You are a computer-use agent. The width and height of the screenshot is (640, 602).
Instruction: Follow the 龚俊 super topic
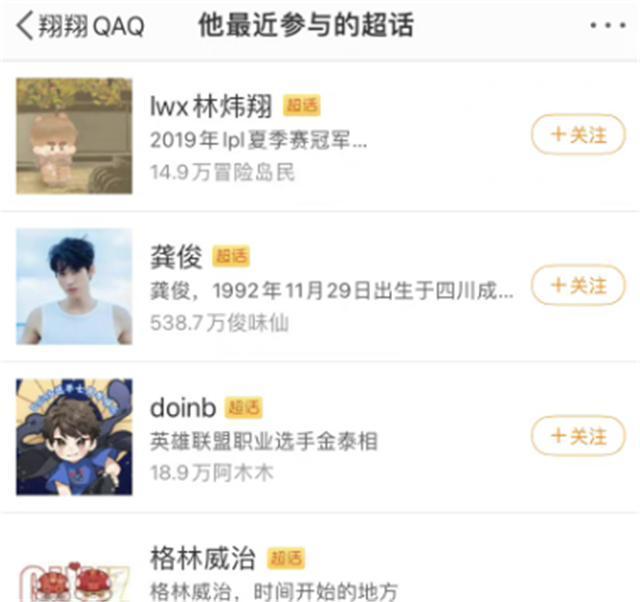pos(578,286)
